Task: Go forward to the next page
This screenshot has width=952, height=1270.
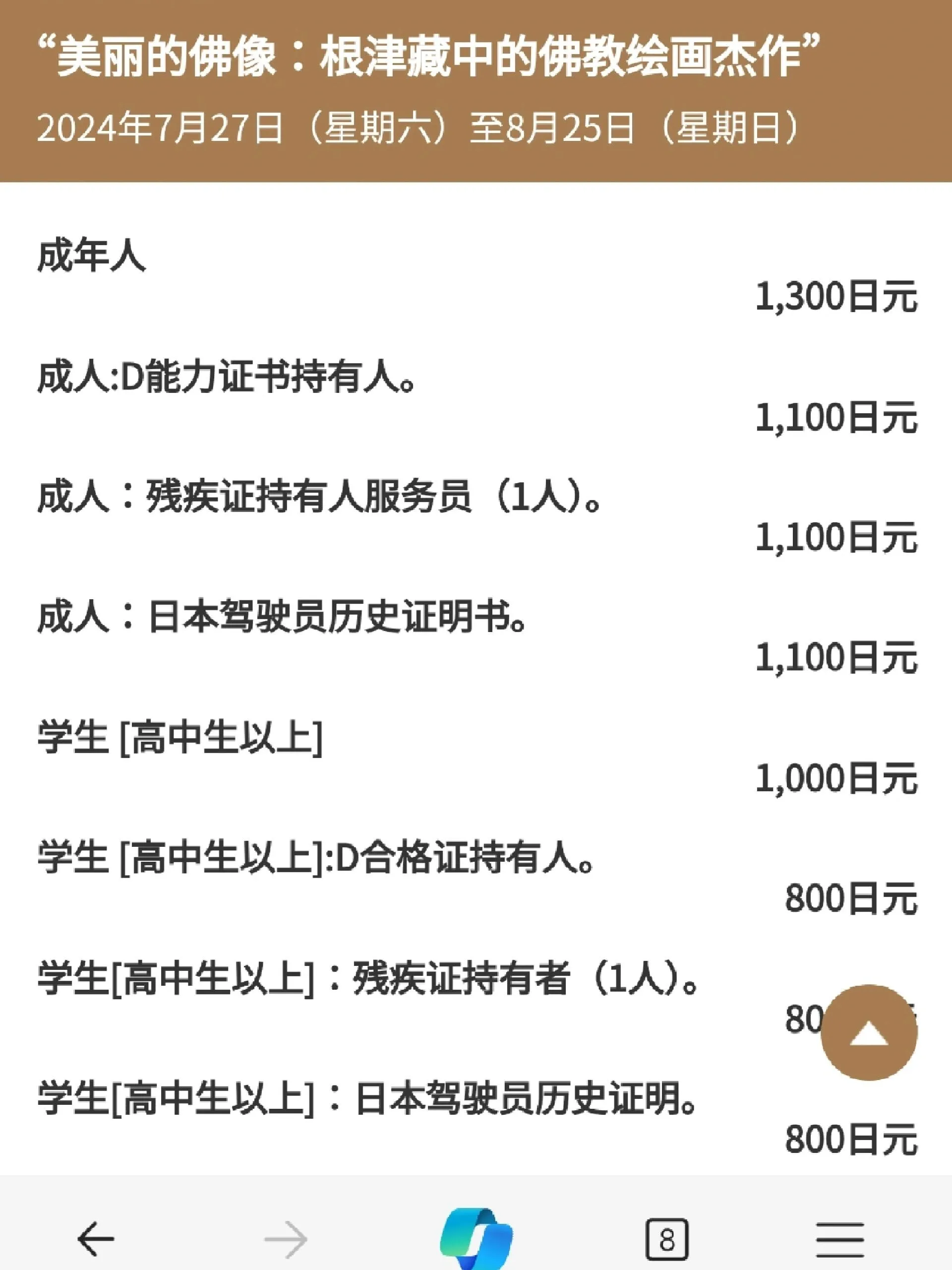Action: (x=286, y=1238)
